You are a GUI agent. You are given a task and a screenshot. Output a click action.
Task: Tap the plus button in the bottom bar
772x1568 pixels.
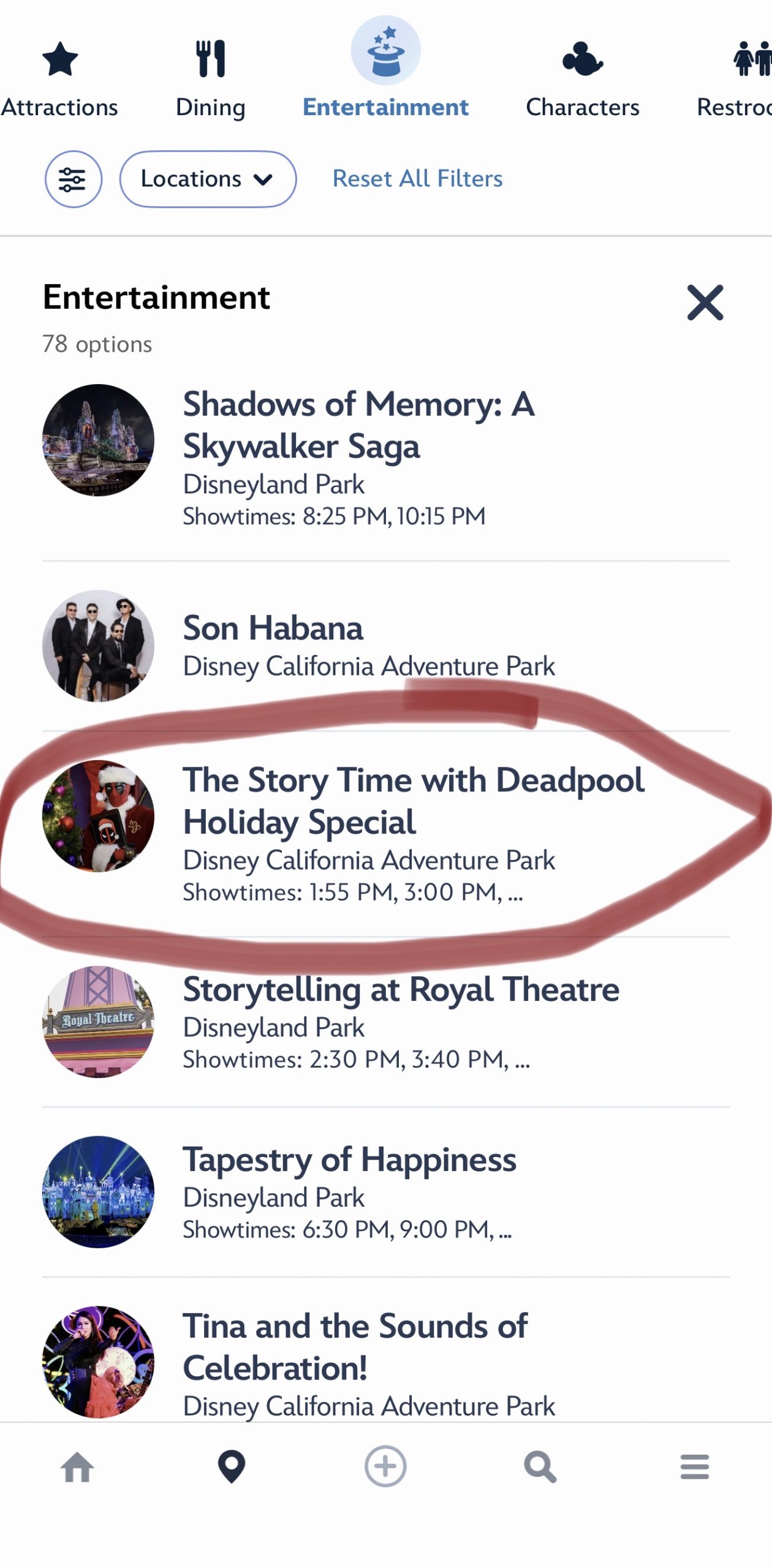385,1467
